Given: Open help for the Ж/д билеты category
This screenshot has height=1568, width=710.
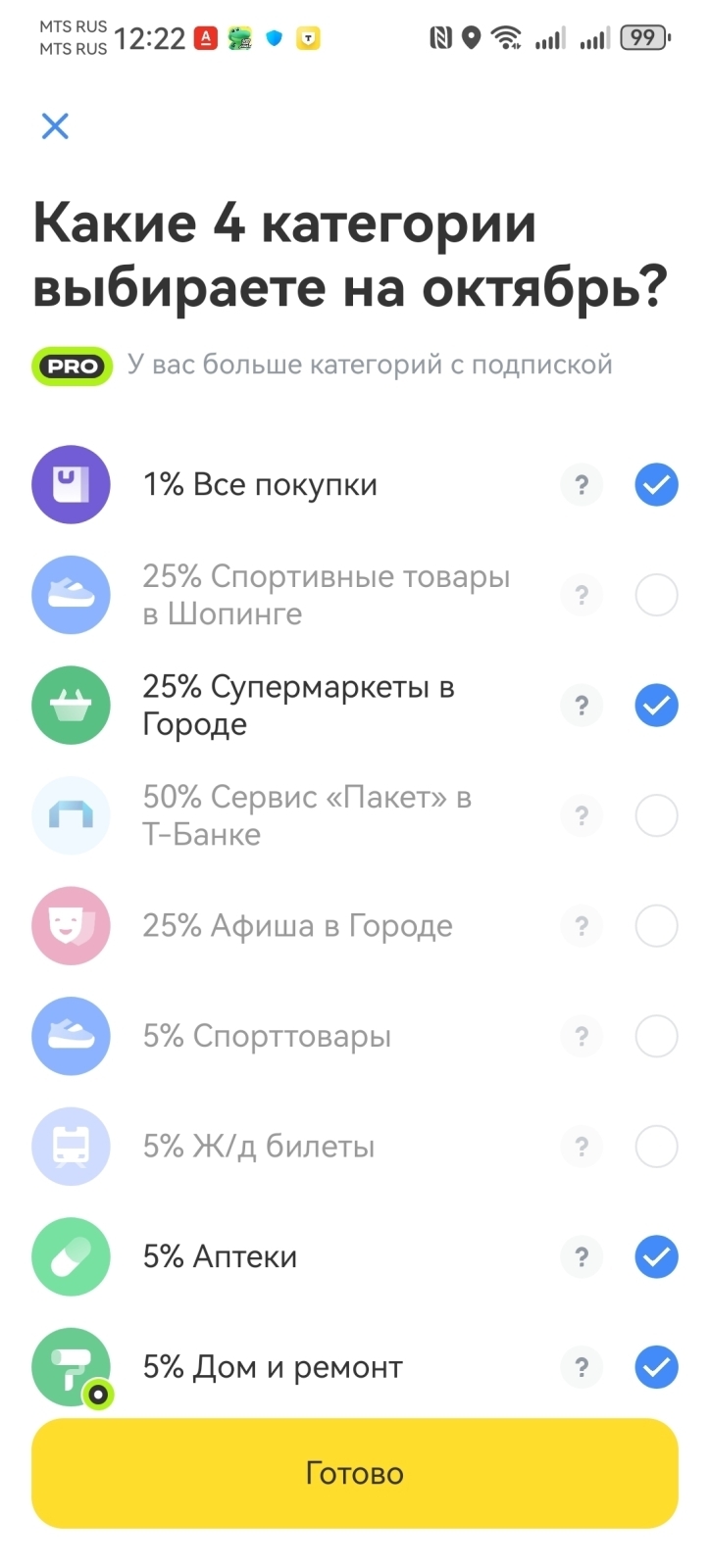Looking at the screenshot, I should 581,1146.
